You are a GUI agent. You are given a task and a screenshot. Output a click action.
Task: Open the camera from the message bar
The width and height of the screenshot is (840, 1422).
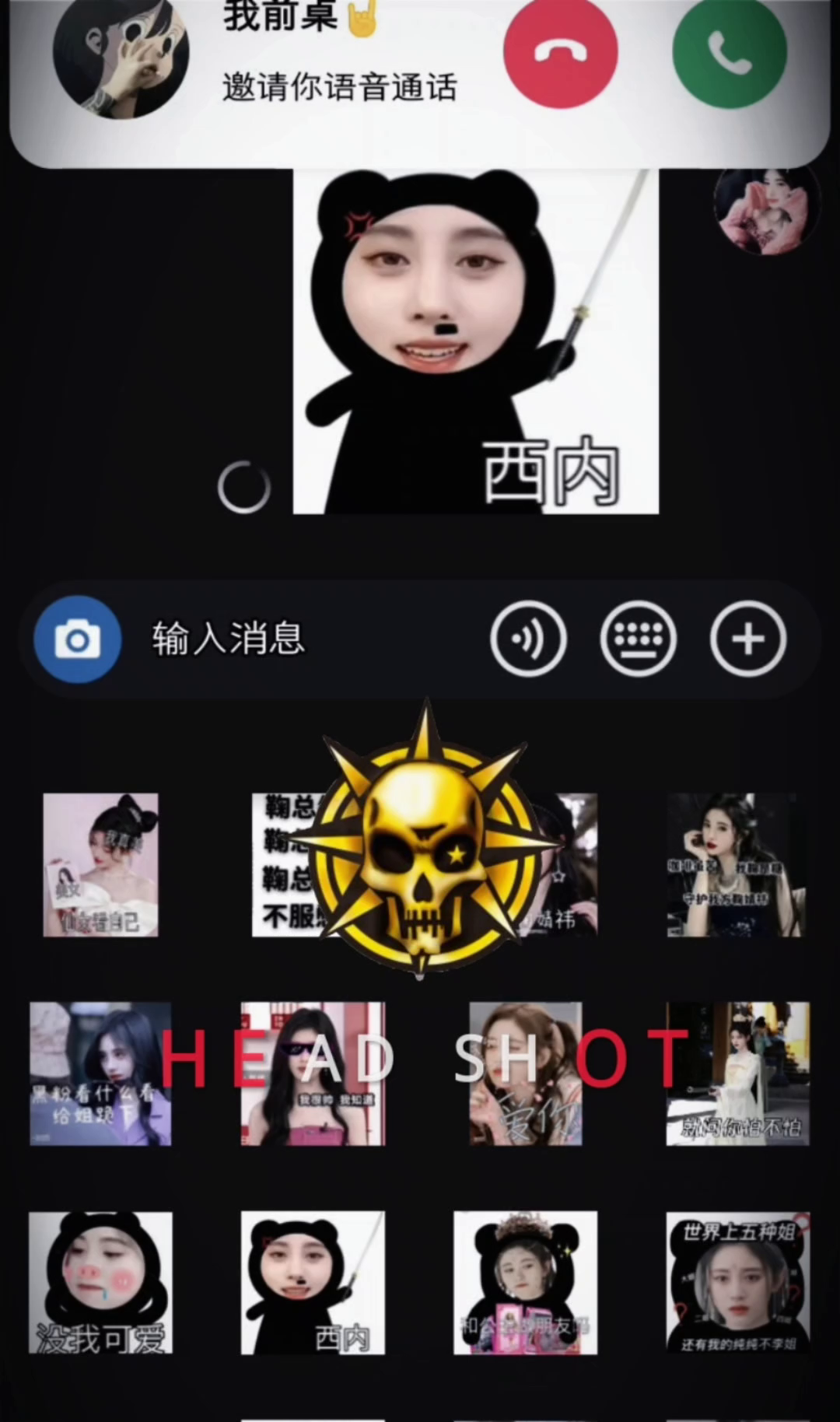77,639
